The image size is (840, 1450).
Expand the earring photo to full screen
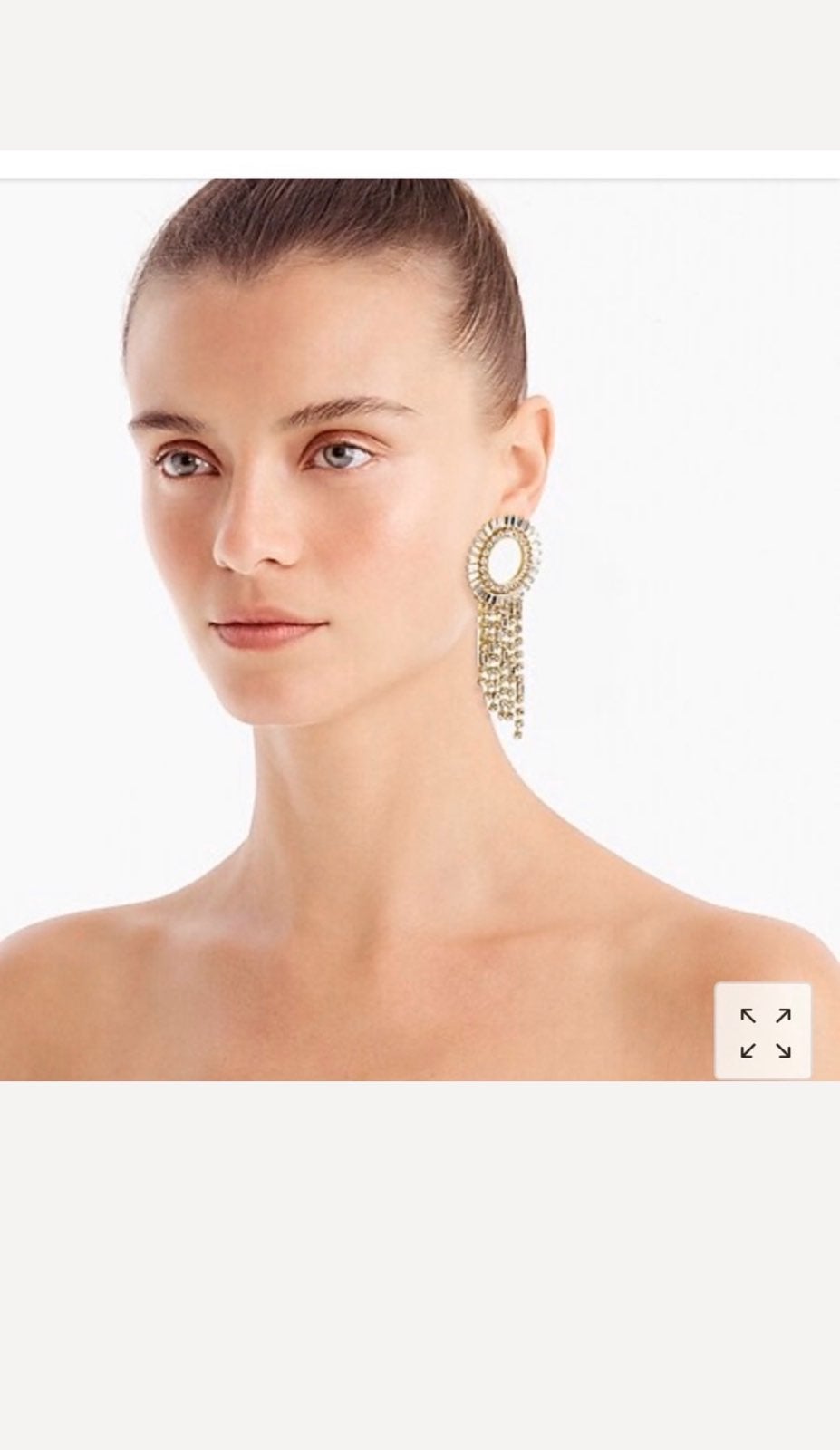[x=763, y=1031]
